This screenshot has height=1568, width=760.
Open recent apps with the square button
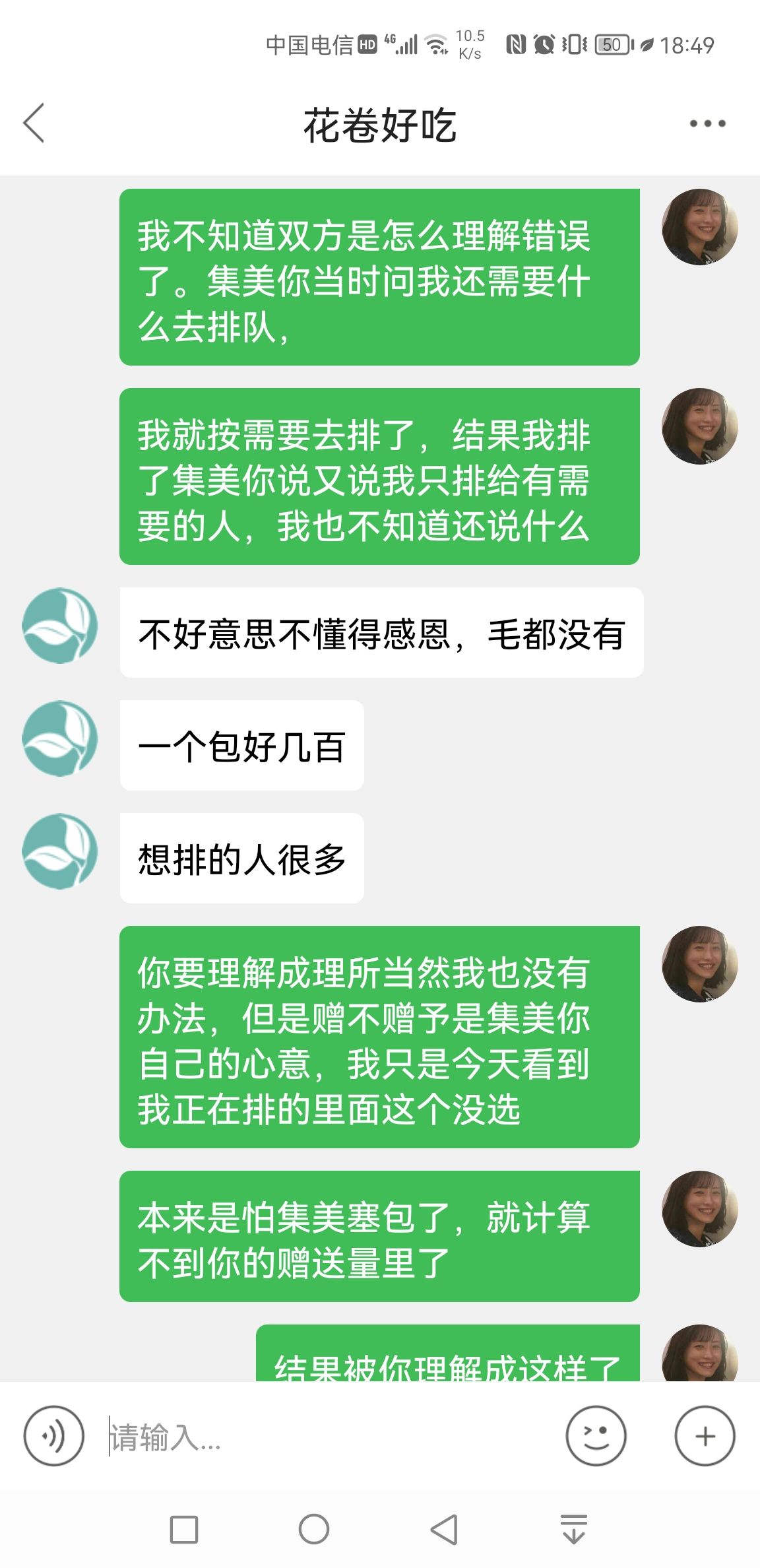[184, 1530]
